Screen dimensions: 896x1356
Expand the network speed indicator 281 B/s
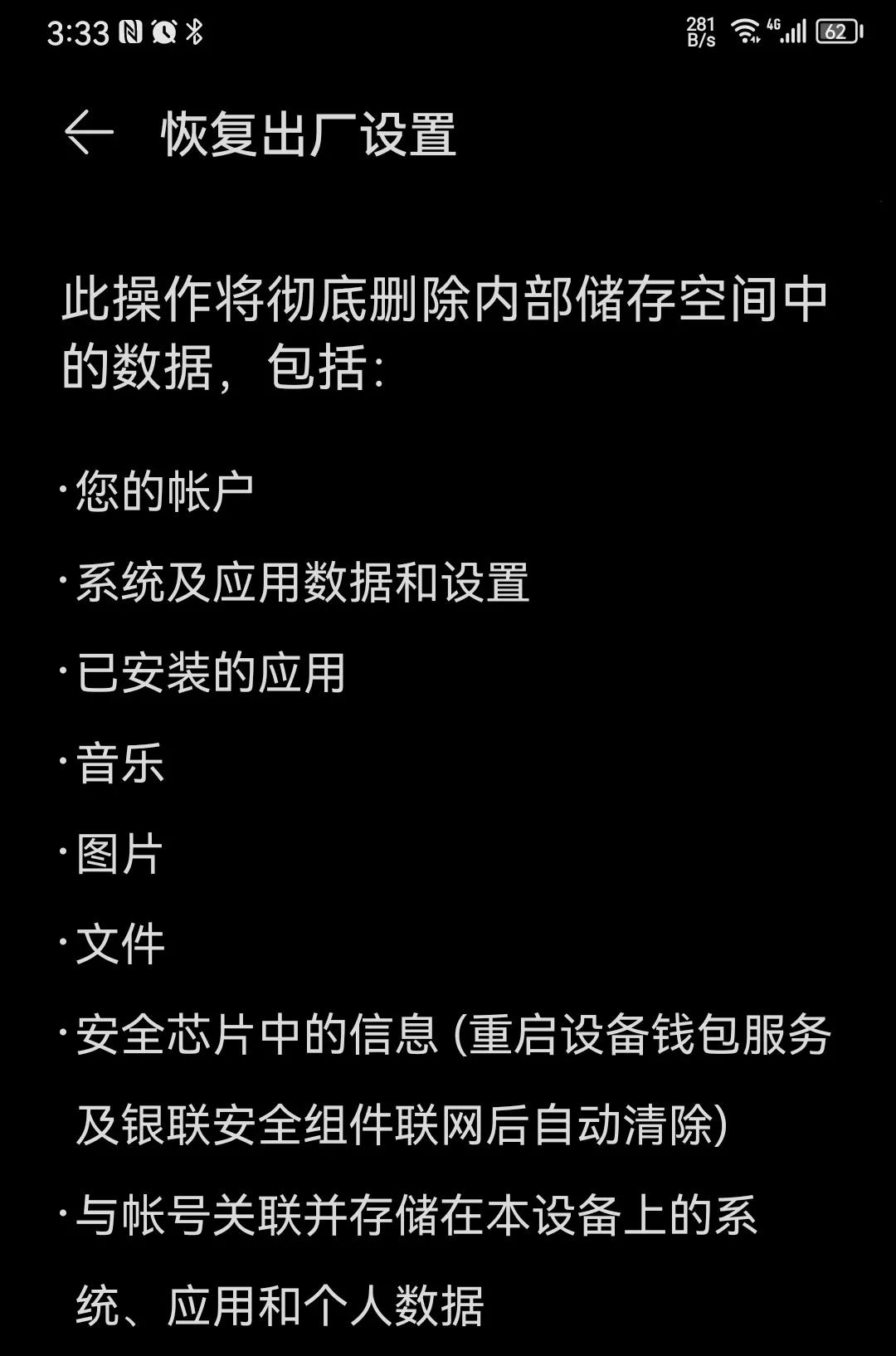[699, 33]
